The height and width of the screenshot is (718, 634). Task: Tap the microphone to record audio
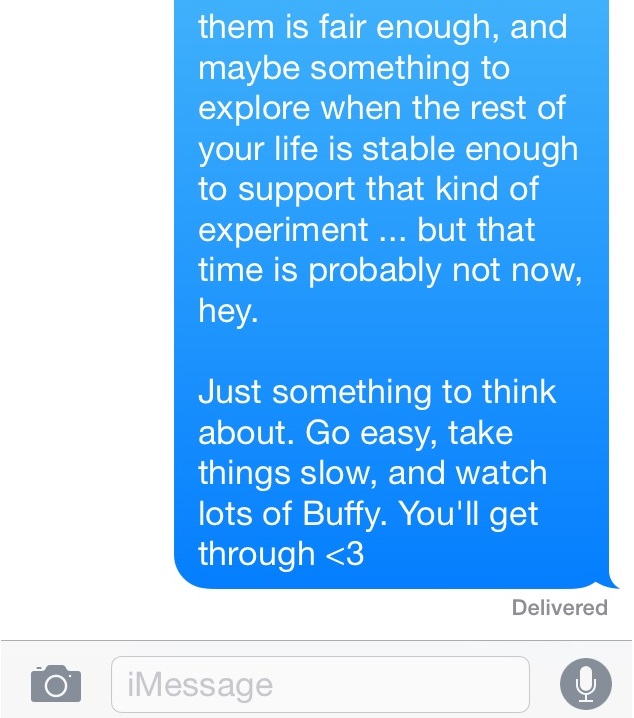[584, 684]
